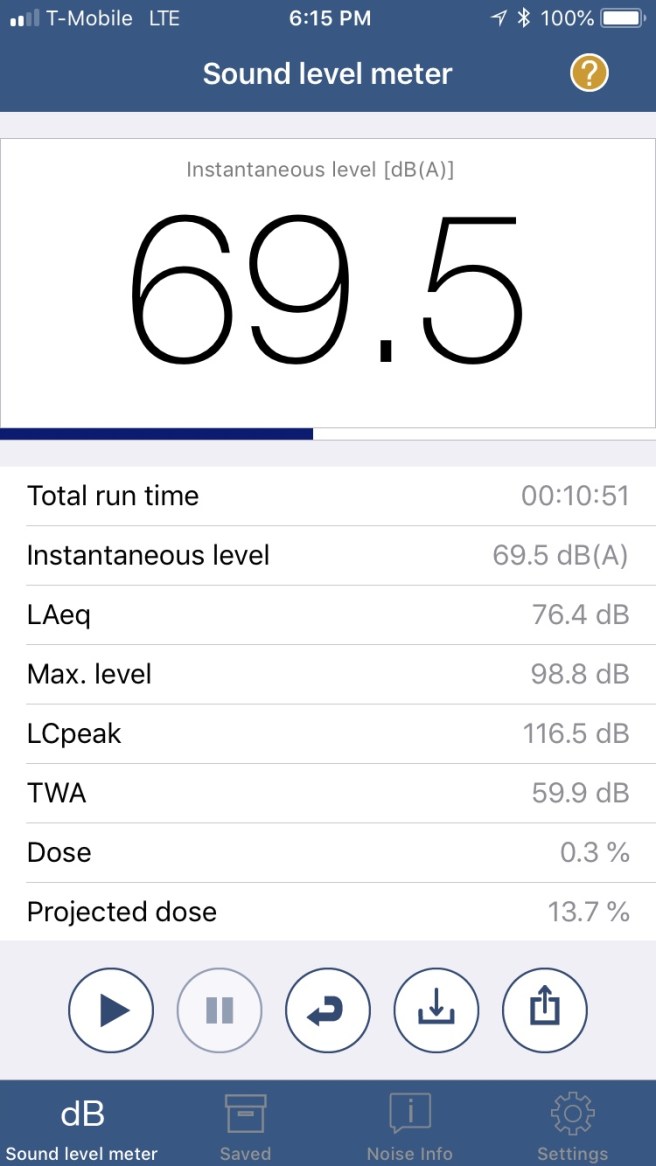
Task: Pause the sound level measurement
Action: tap(220, 1011)
